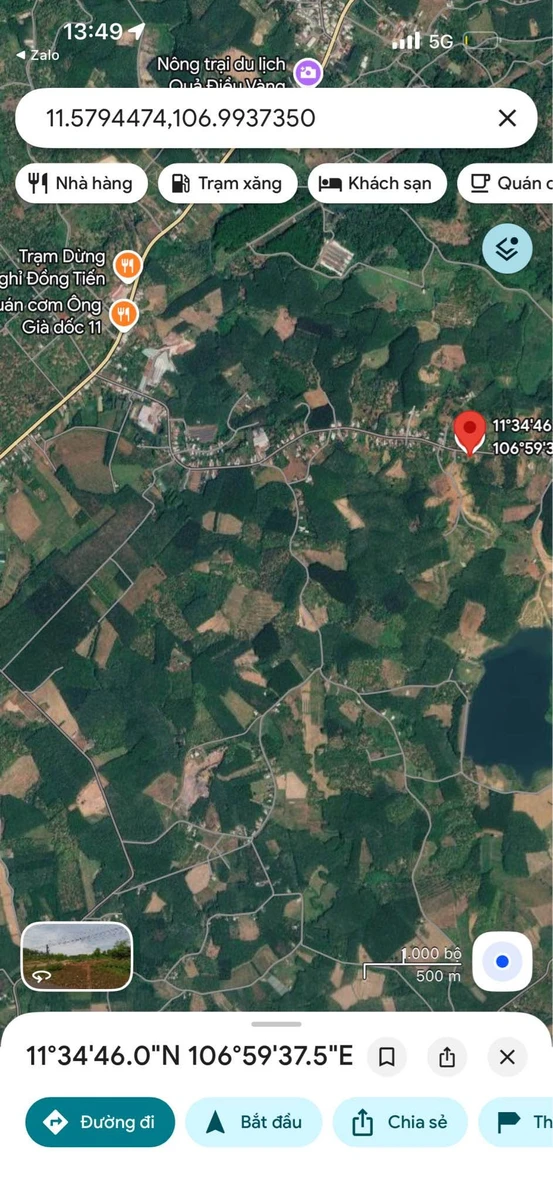
Task: Center the map on my location
Action: point(502,961)
